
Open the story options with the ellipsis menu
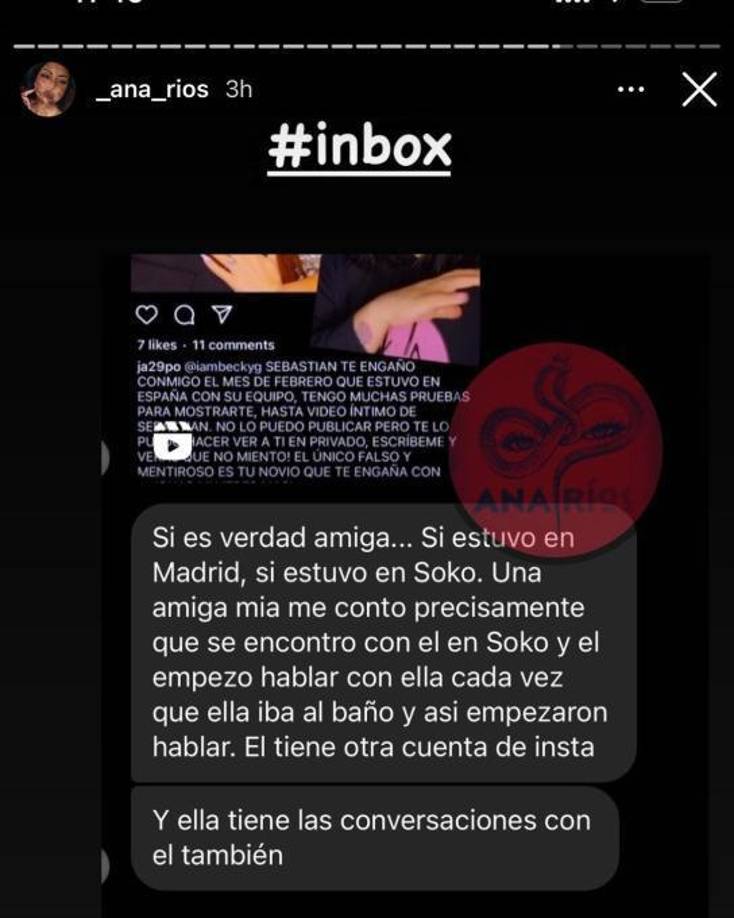[x=630, y=90]
